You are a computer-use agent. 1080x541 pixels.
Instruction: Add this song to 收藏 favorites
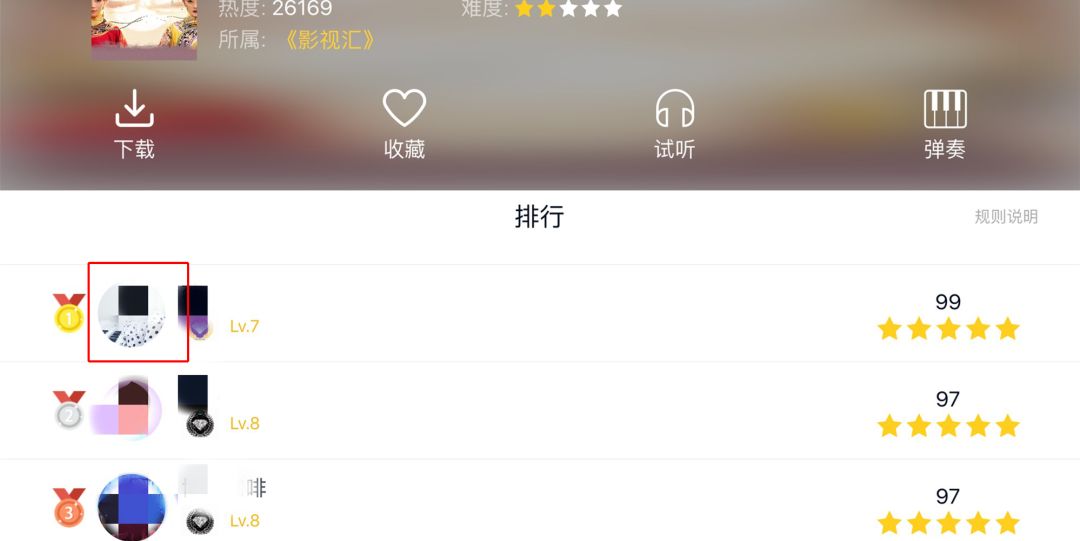click(x=404, y=125)
